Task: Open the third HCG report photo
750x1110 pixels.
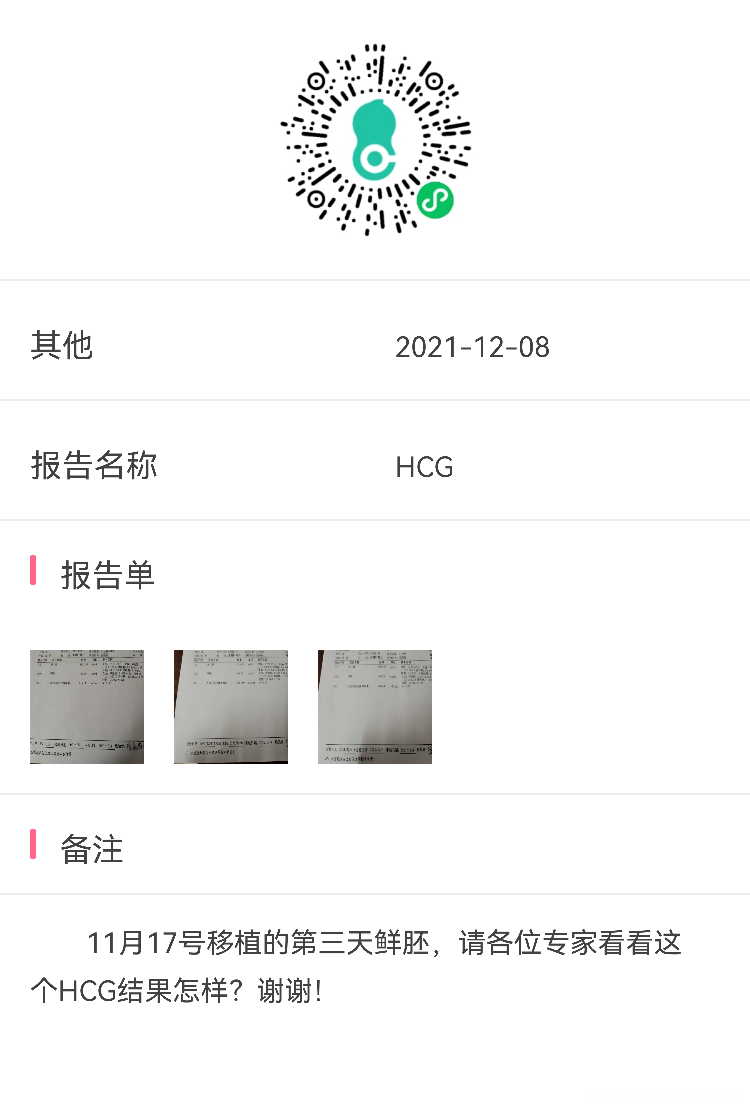Action: (x=375, y=706)
